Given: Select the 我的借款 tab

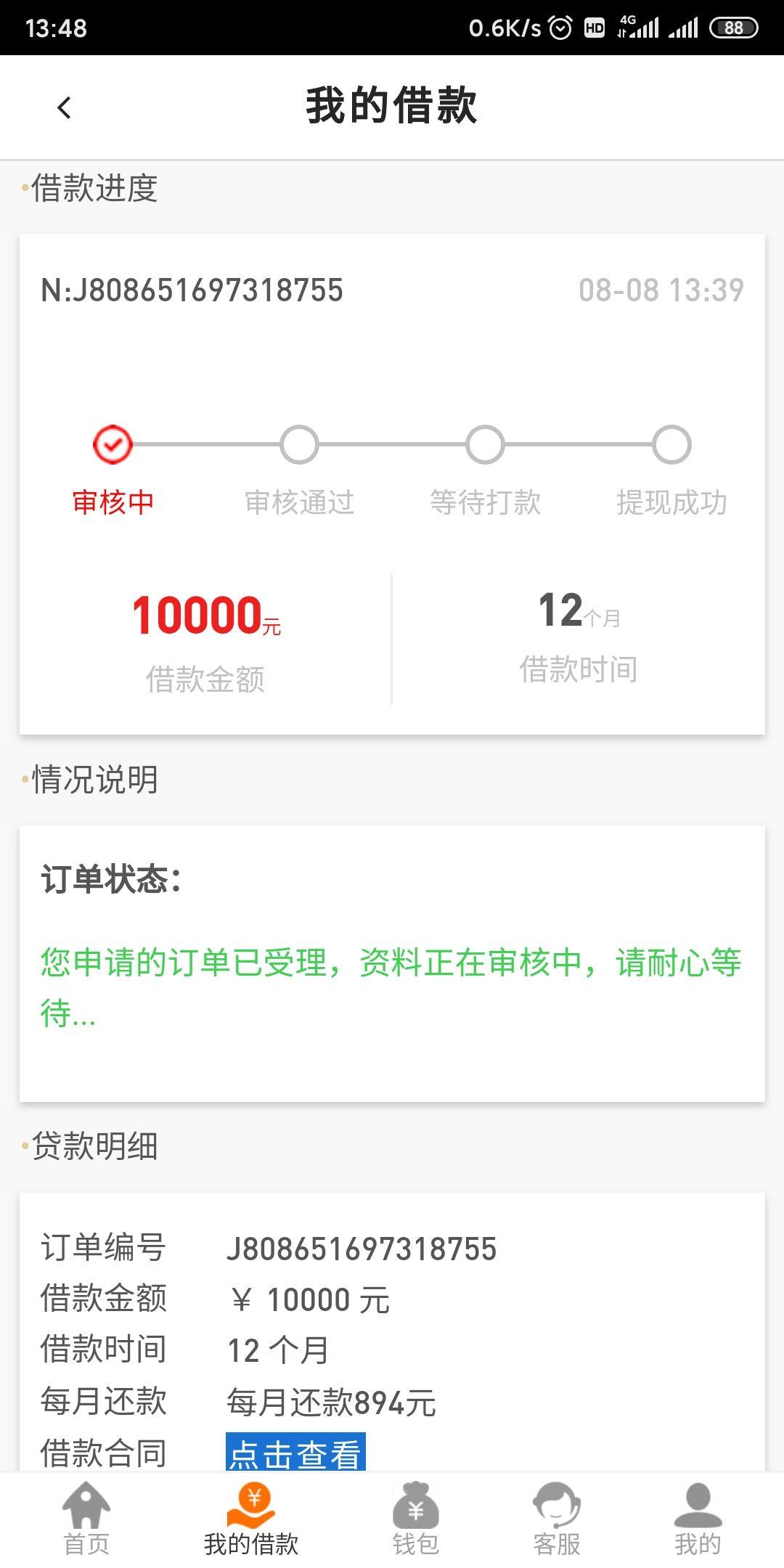Looking at the screenshot, I should point(250,1520).
